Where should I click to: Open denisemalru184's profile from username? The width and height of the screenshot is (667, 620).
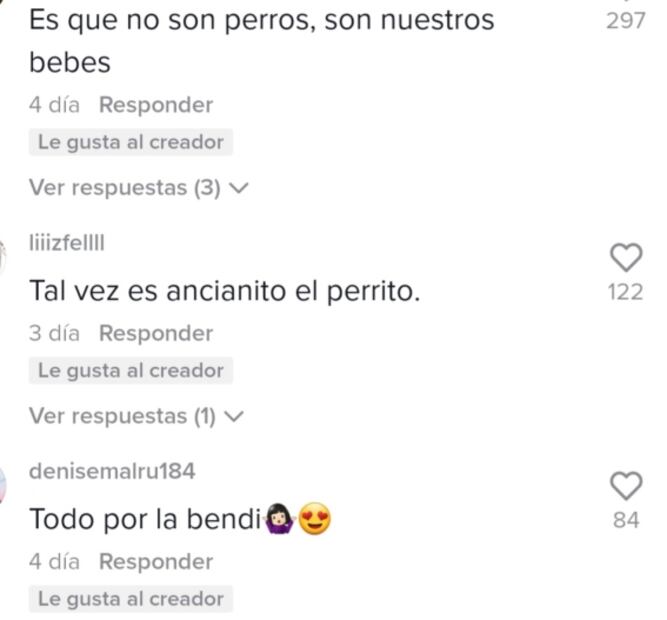click(112, 471)
